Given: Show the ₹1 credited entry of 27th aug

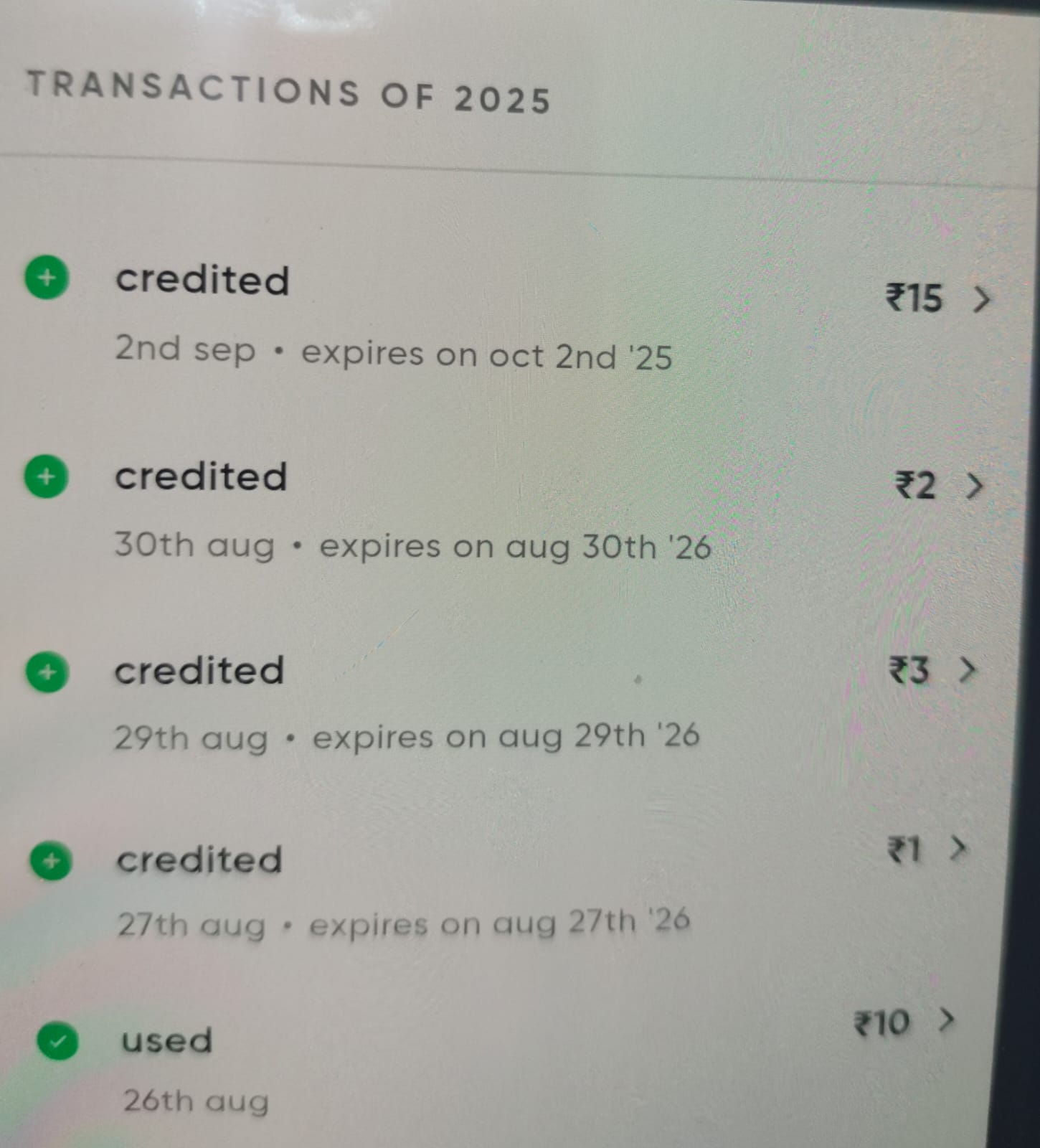Looking at the screenshot, I should click(x=958, y=850).
